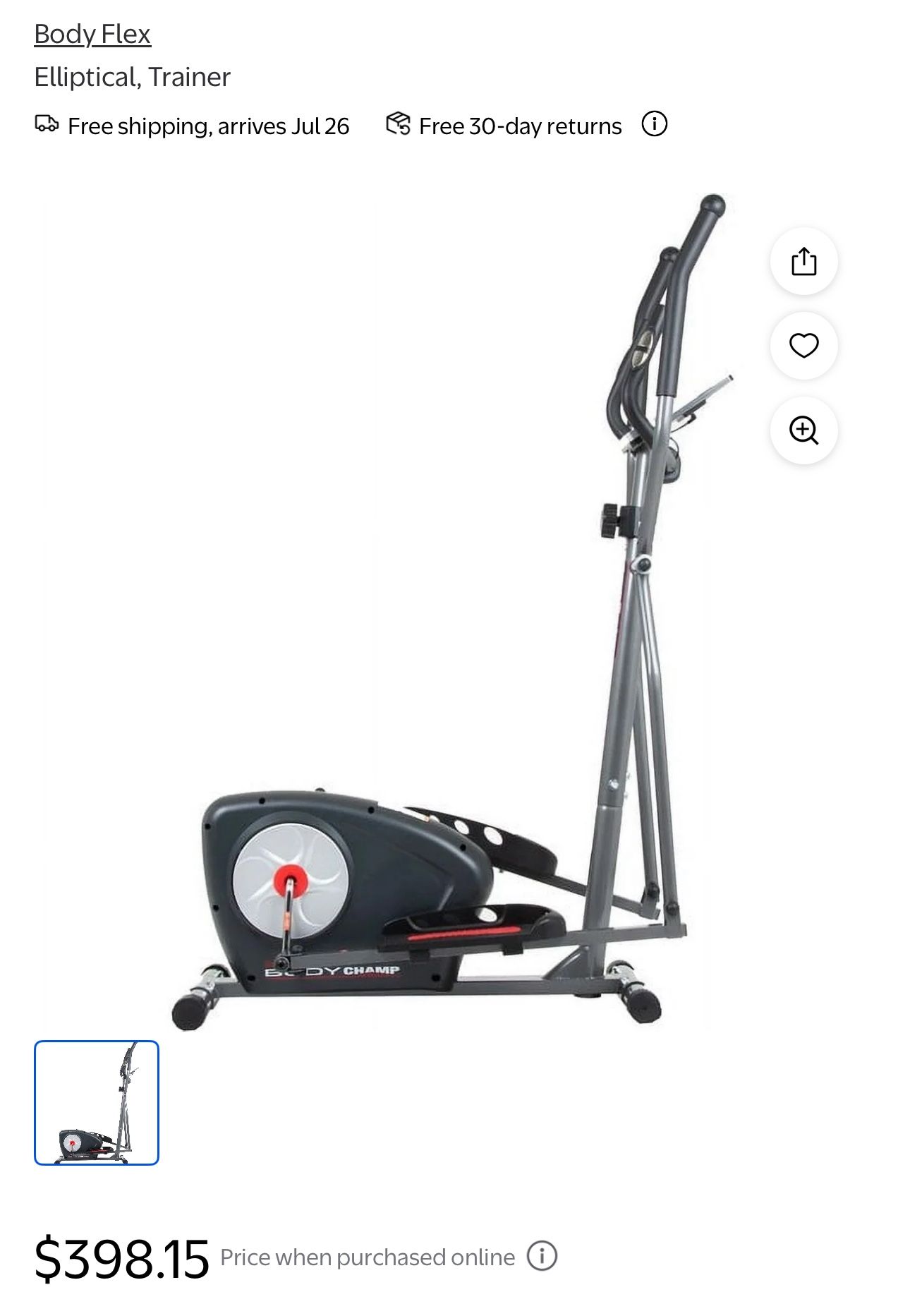Viewport: 898px width, 1316px height.
Task: Show info about online purchase price
Action: click(x=542, y=1256)
